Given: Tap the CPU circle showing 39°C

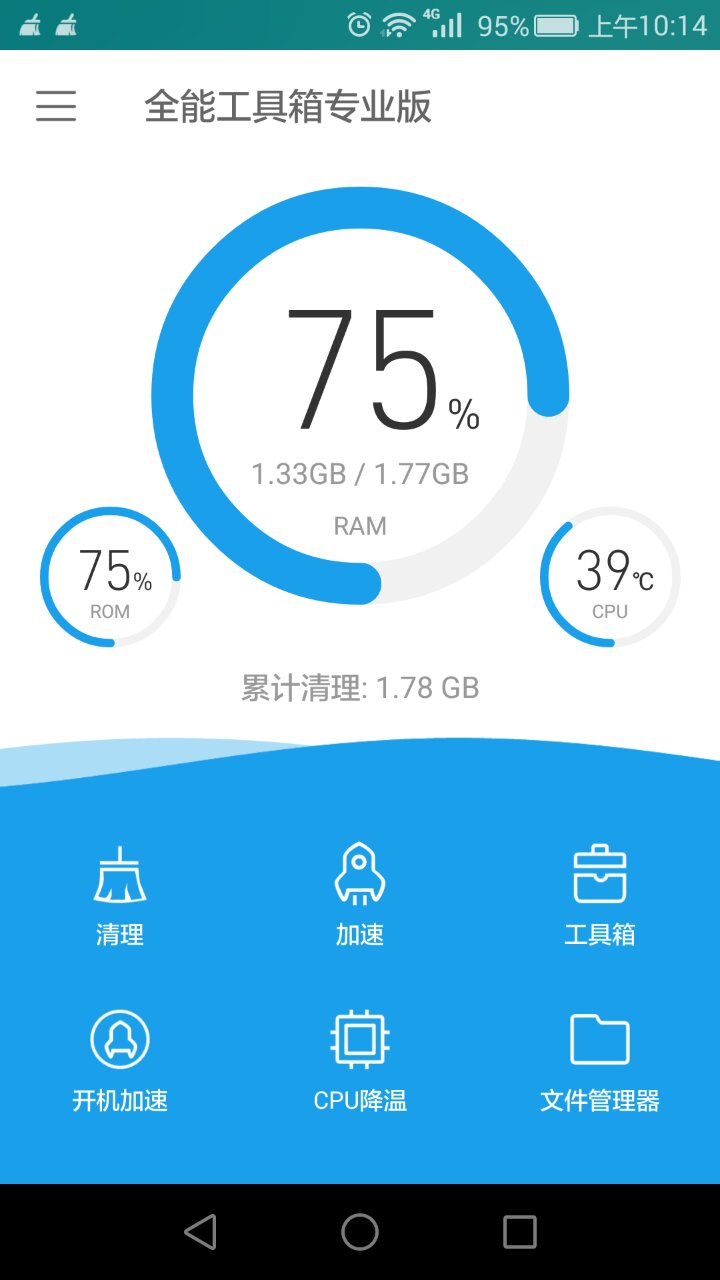Looking at the screenshot, I should coord(609,578).
